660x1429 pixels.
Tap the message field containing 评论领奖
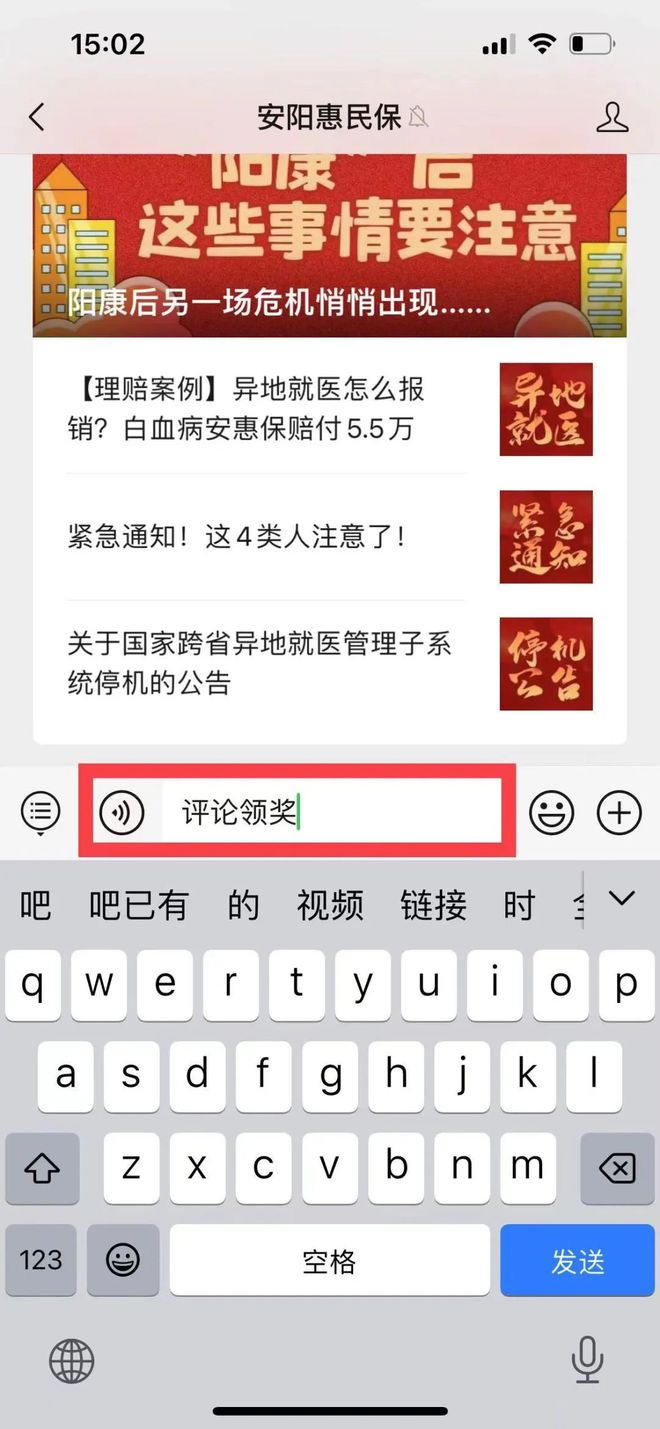tap(330, 812)
